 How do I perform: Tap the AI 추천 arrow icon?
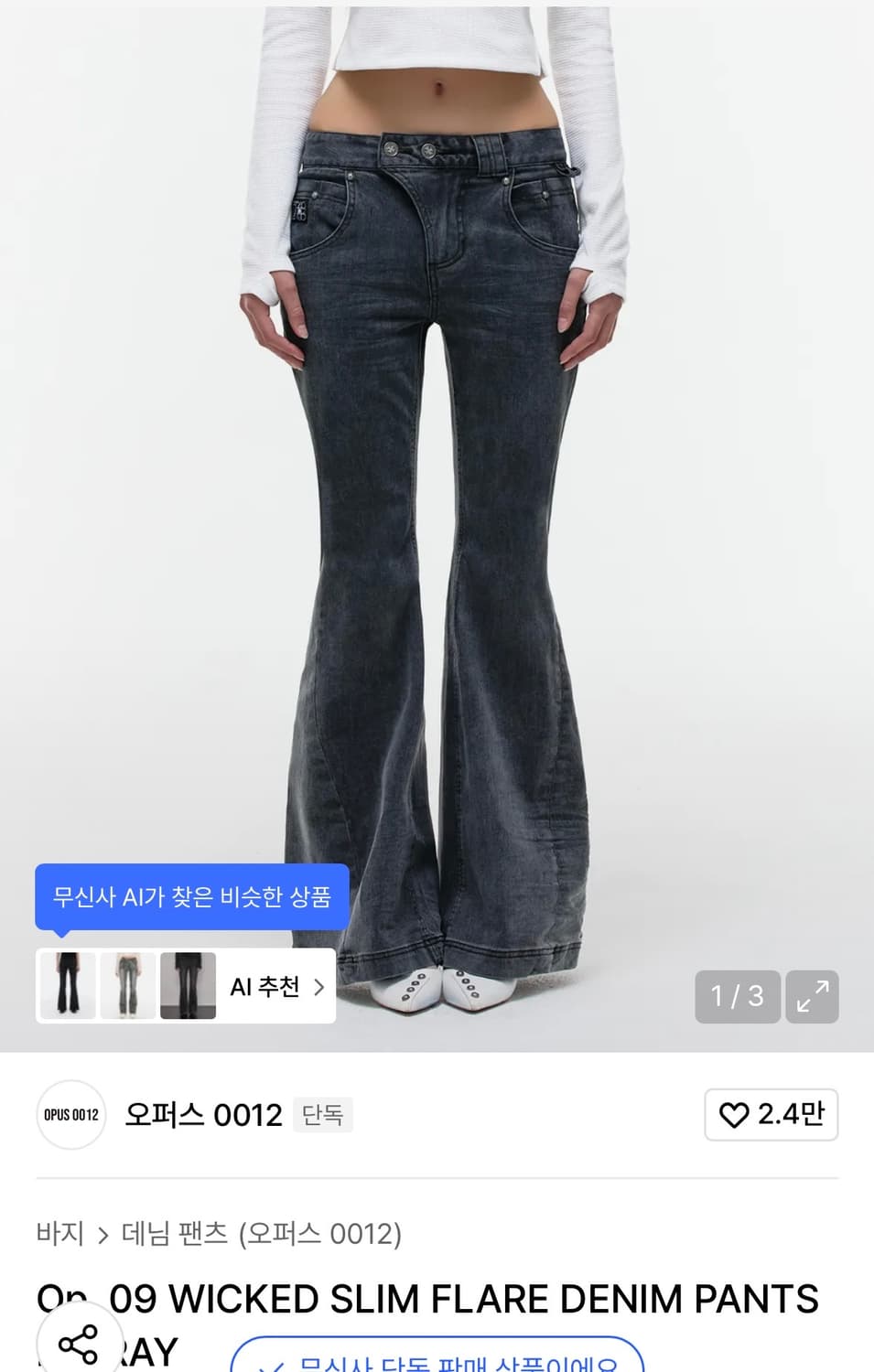[319, 986]
